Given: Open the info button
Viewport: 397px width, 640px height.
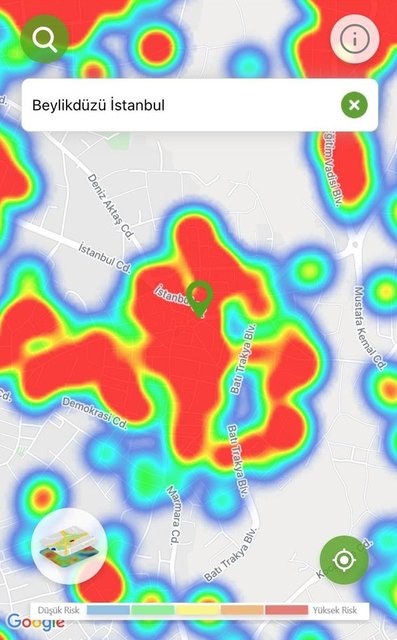Looking at the screenshot, I should pos(355,39).
